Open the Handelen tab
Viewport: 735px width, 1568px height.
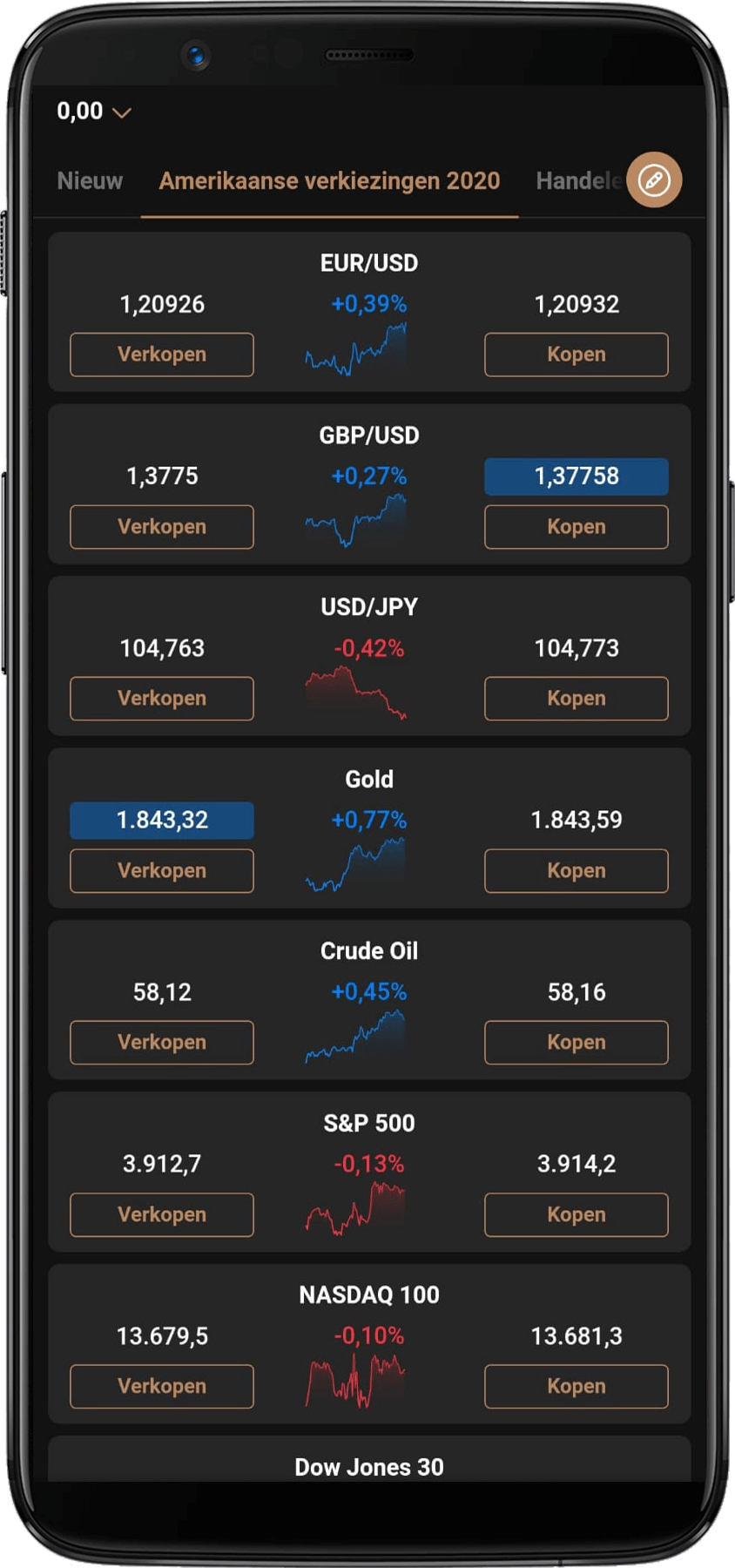577,181
